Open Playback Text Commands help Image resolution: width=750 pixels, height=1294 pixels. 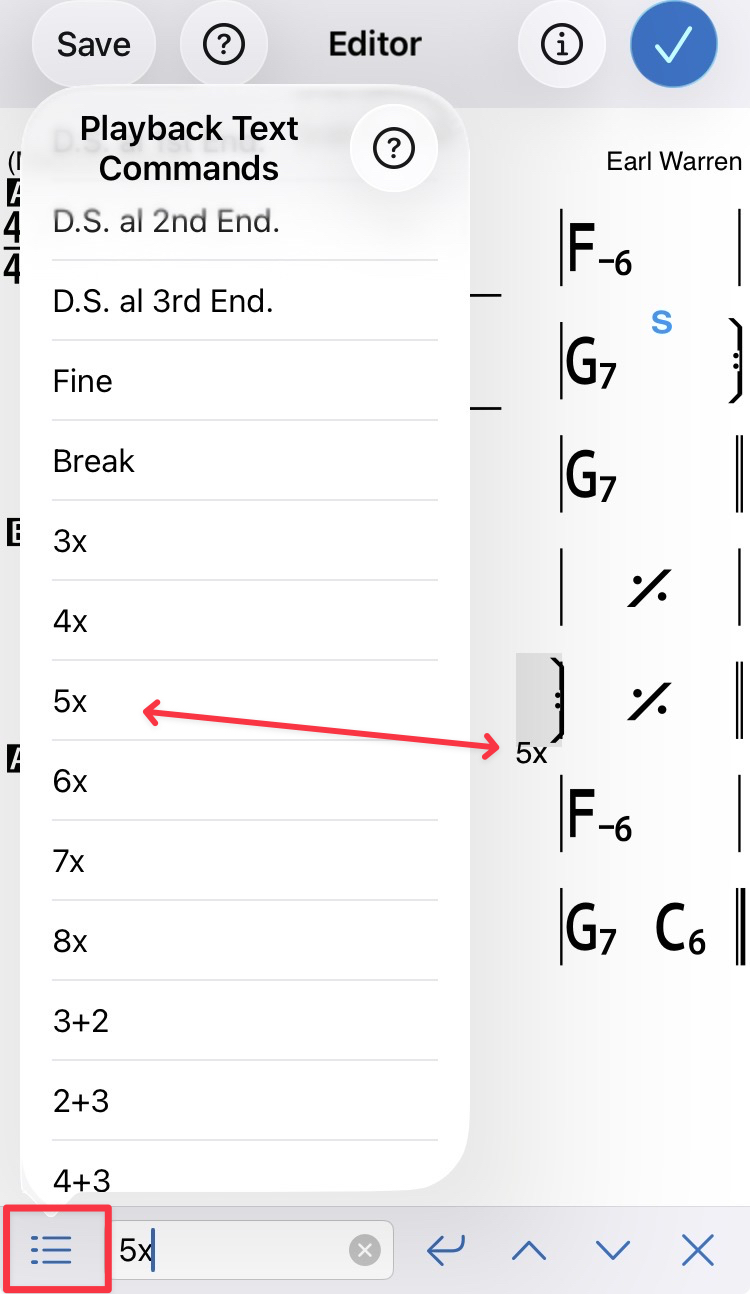click(394, 149)
